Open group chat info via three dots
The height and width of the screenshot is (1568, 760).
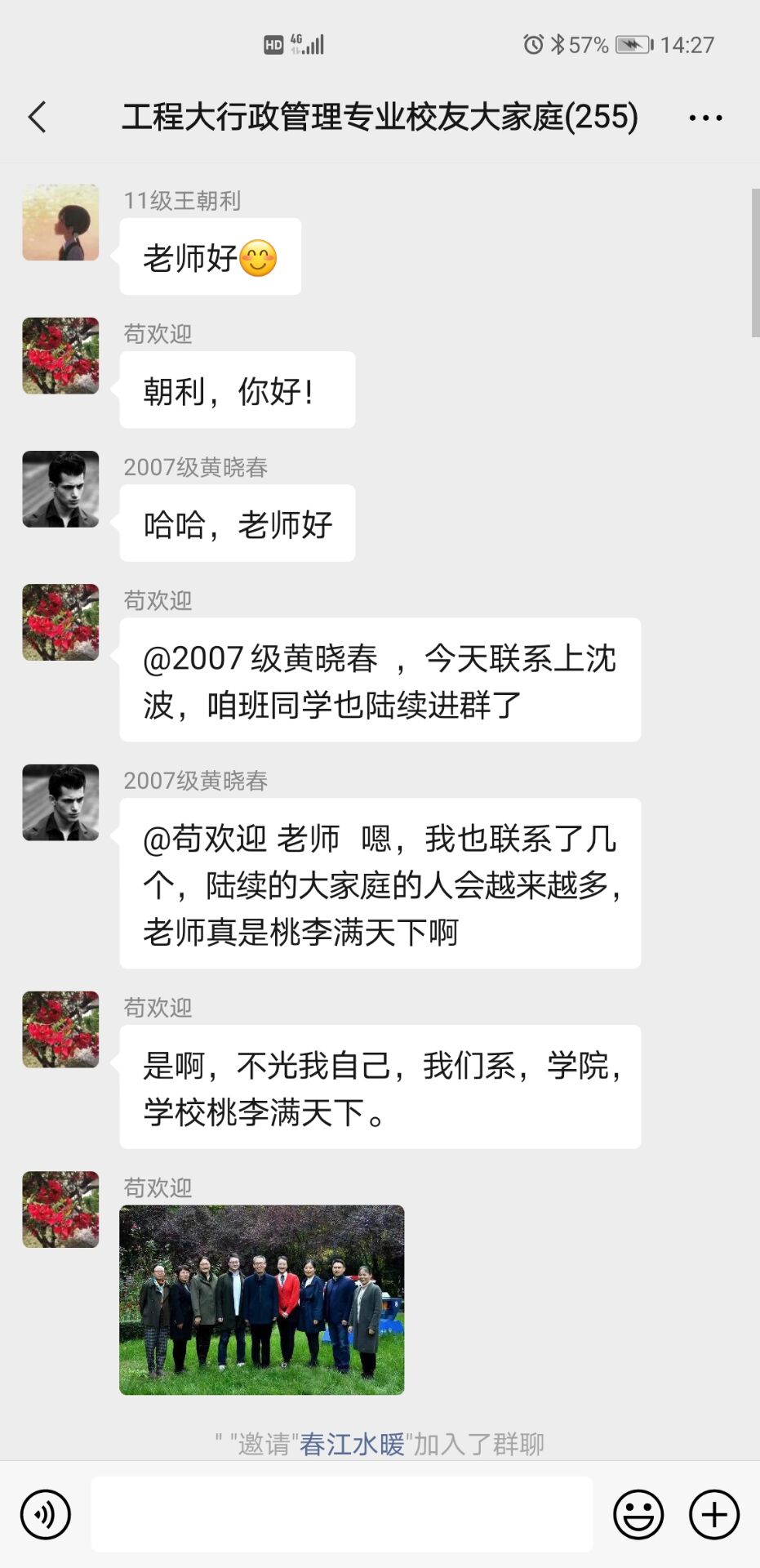pyautogui.click(x=705, y=118)
